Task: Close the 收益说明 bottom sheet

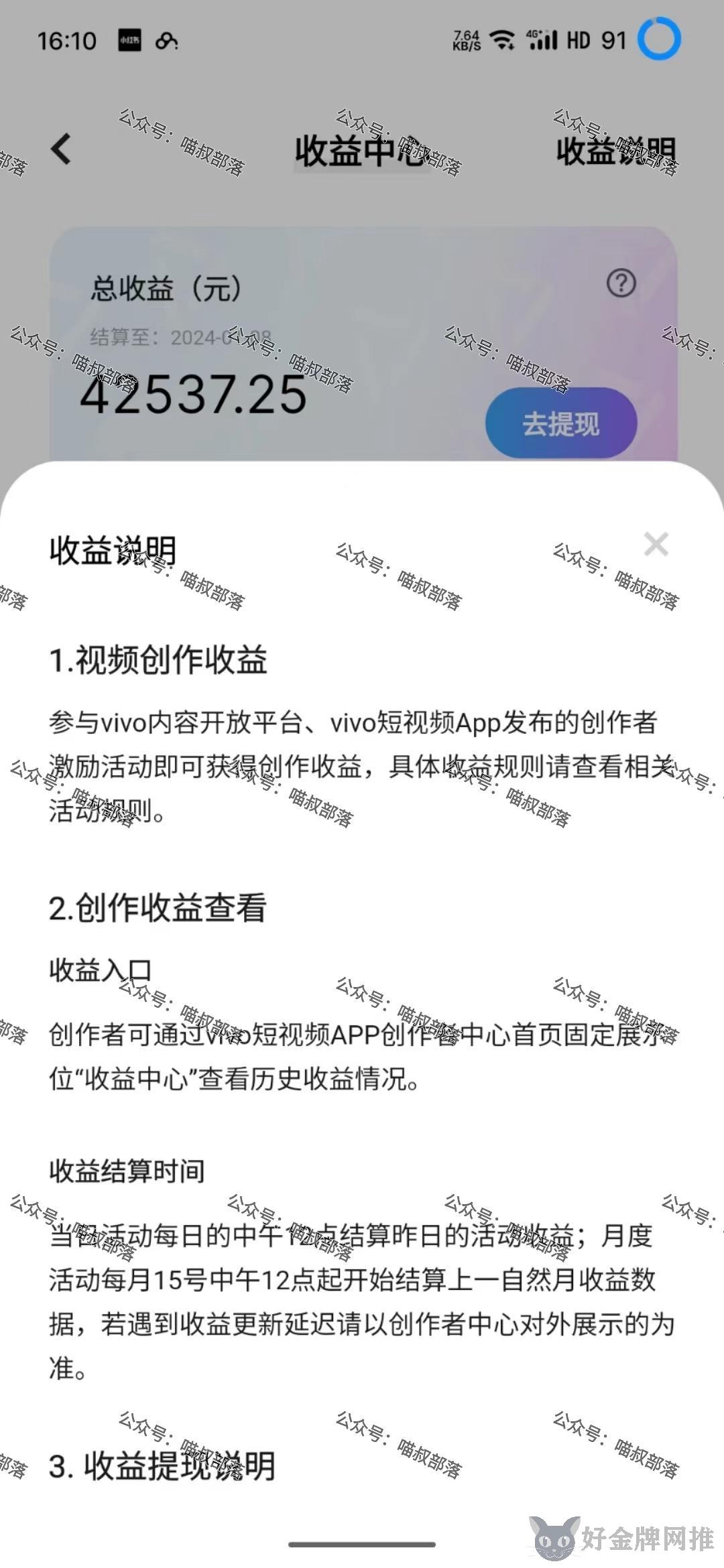Action: click(656, 545)
